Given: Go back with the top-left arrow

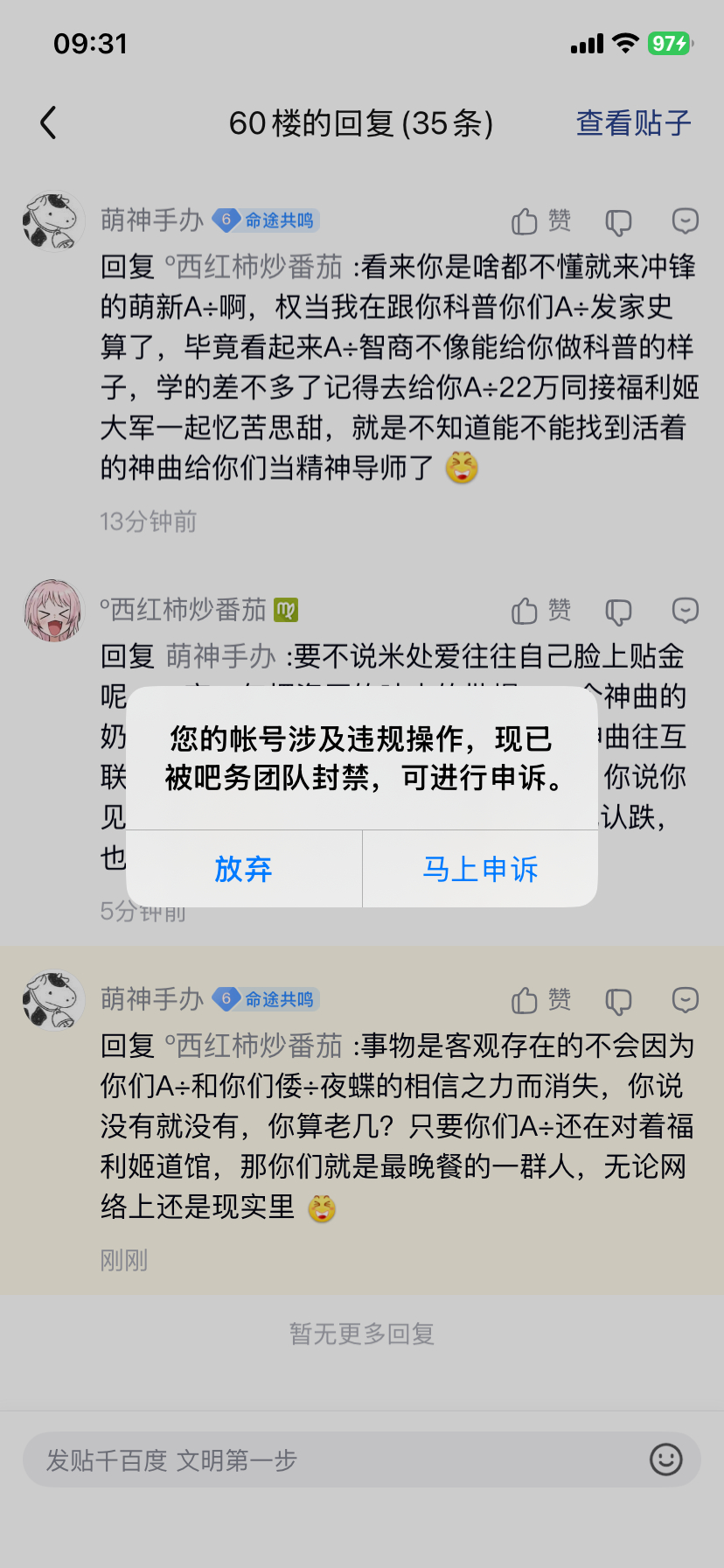Looking at the screenshot, I should pyautogui.click(x=49, y=122).
